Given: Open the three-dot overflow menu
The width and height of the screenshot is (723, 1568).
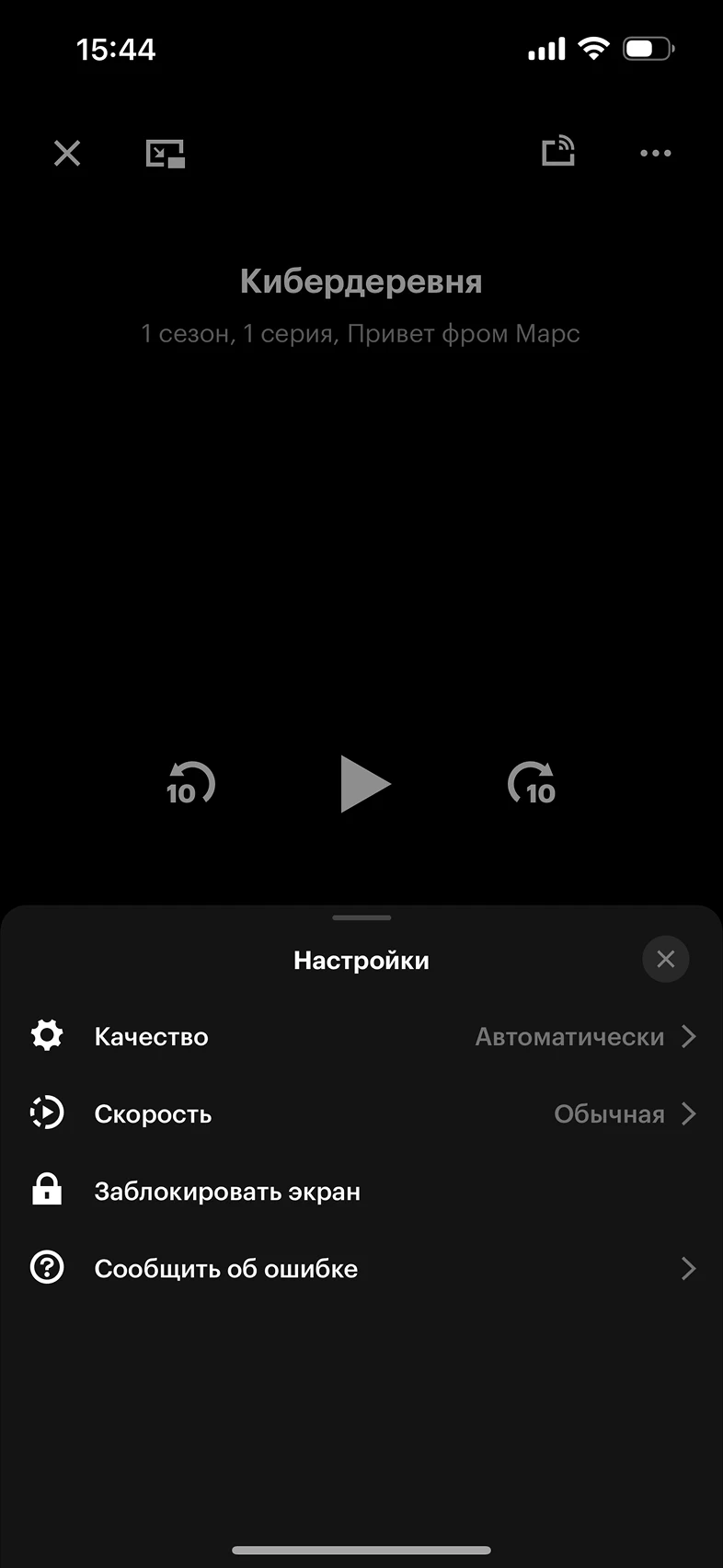Looking at the screenshot, I should pyautogui.click(x=655, y=153).
